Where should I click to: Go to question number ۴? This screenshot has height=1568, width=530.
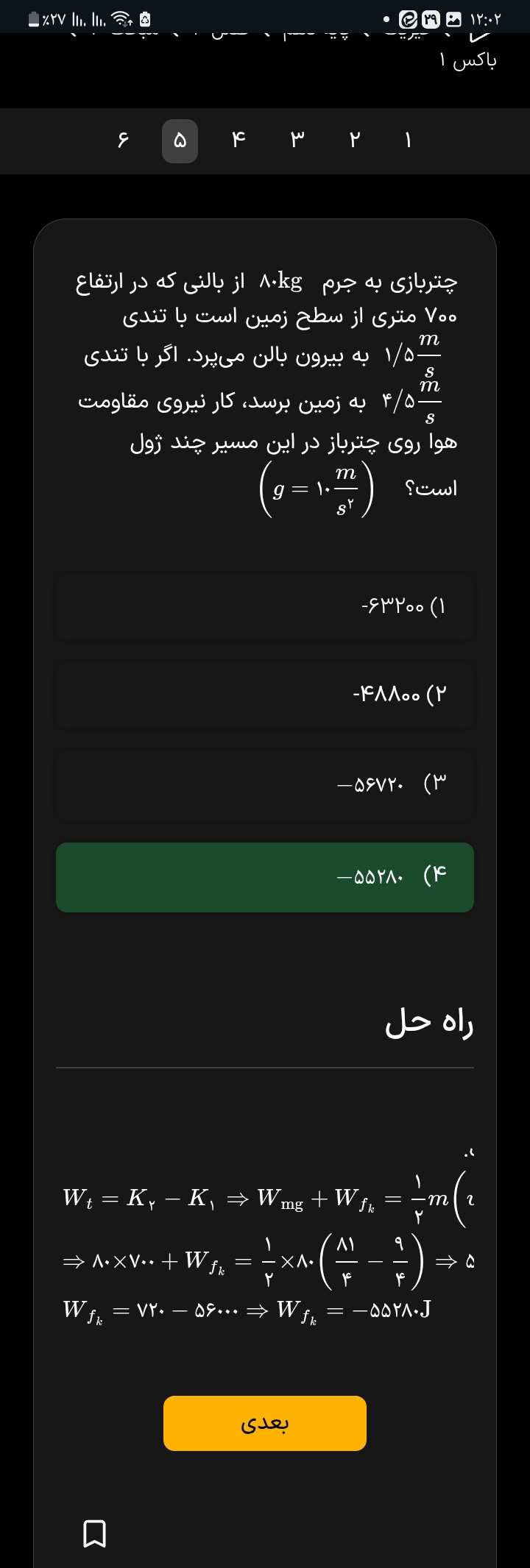pos(238,141)
